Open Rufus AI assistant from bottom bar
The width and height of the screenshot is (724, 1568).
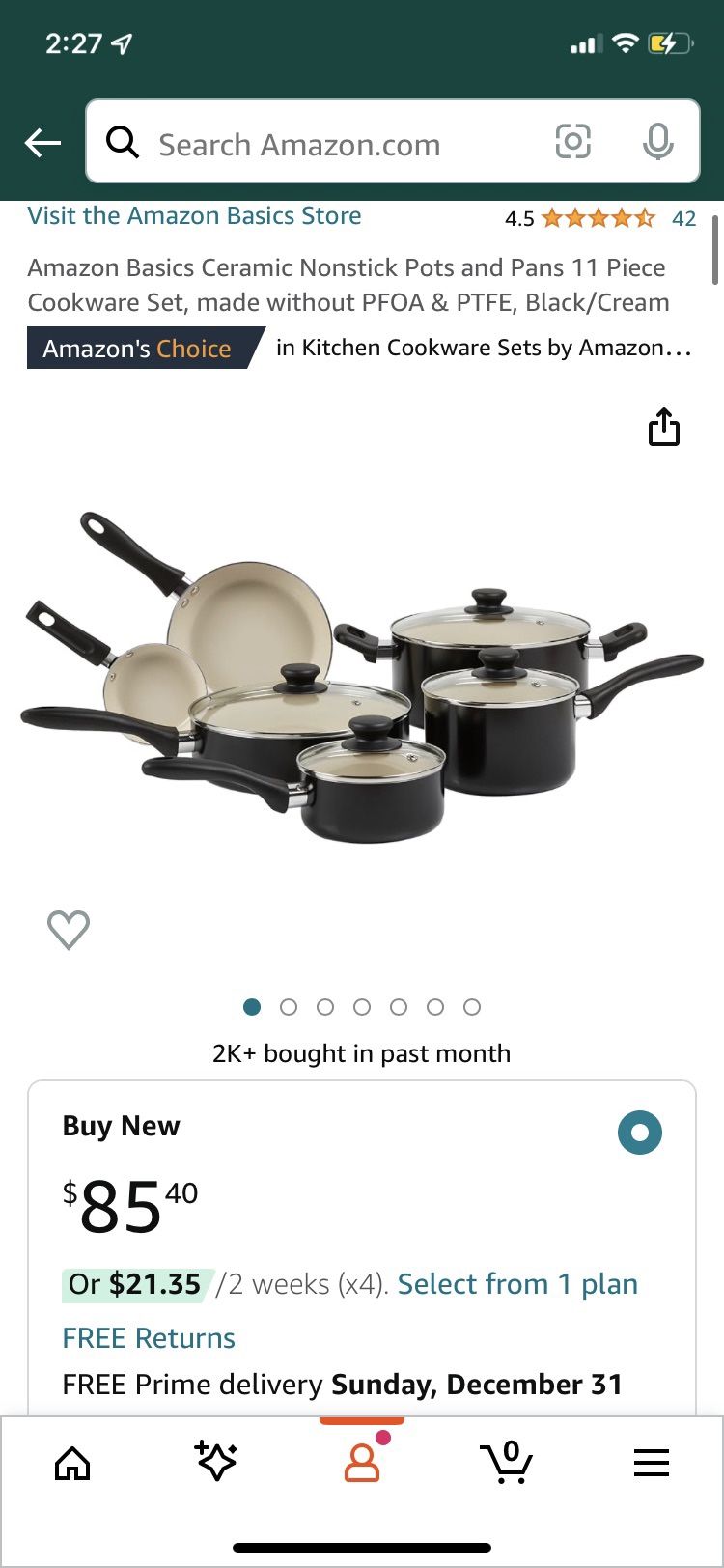[x=216, y=1462]
